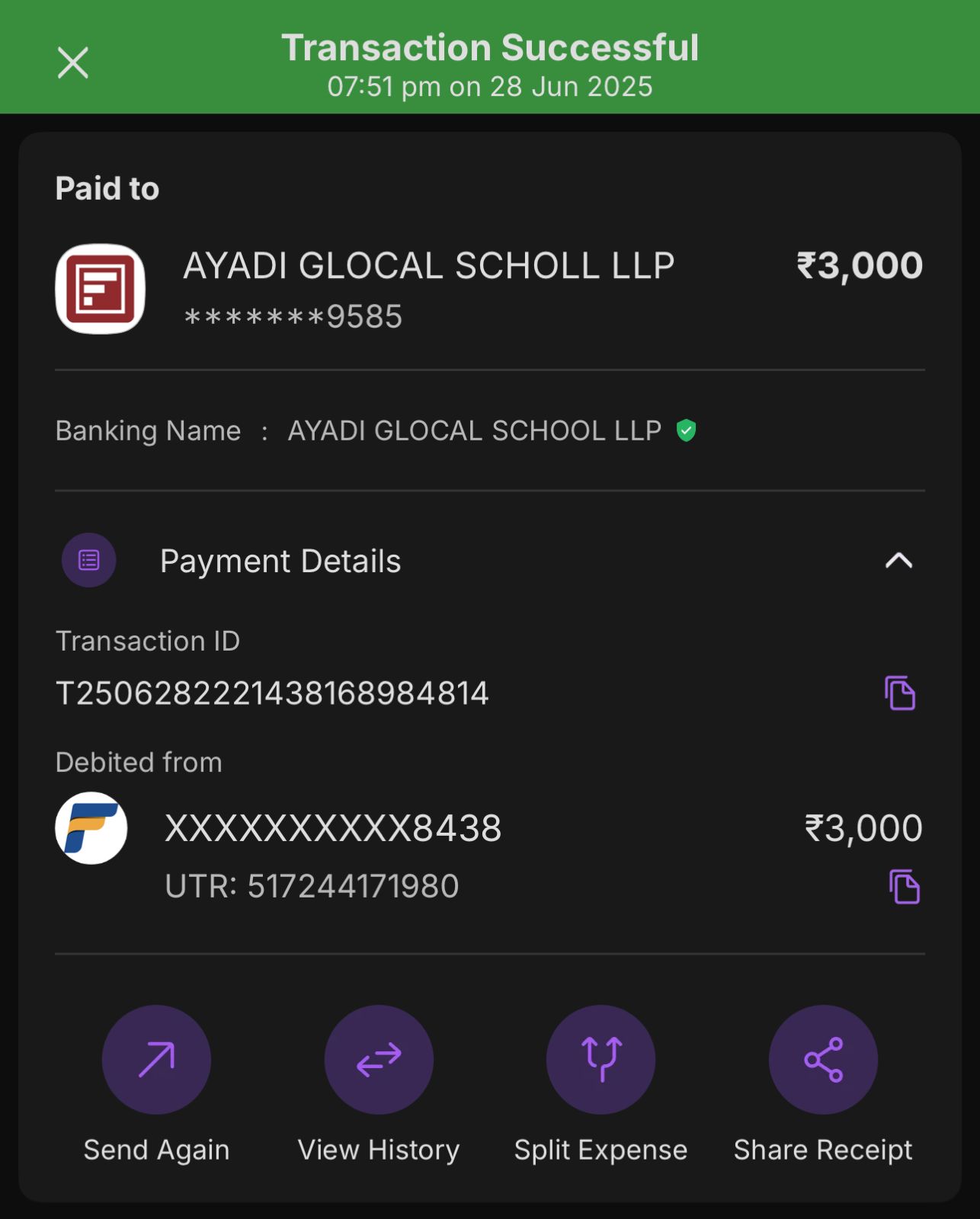Share Receipt of this payment

(x=823, y=1060)
